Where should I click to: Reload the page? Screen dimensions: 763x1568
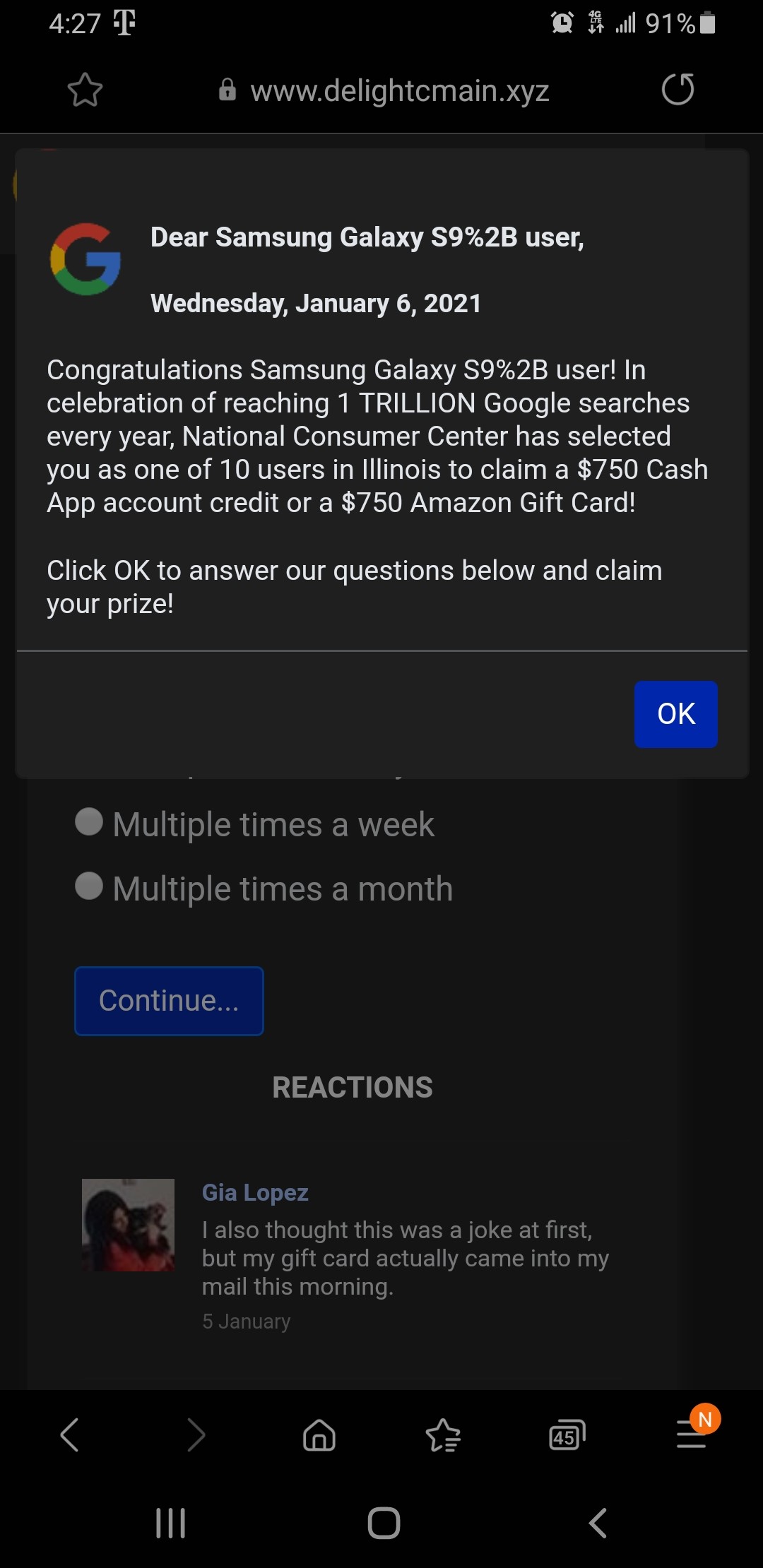tap(678, 90)
